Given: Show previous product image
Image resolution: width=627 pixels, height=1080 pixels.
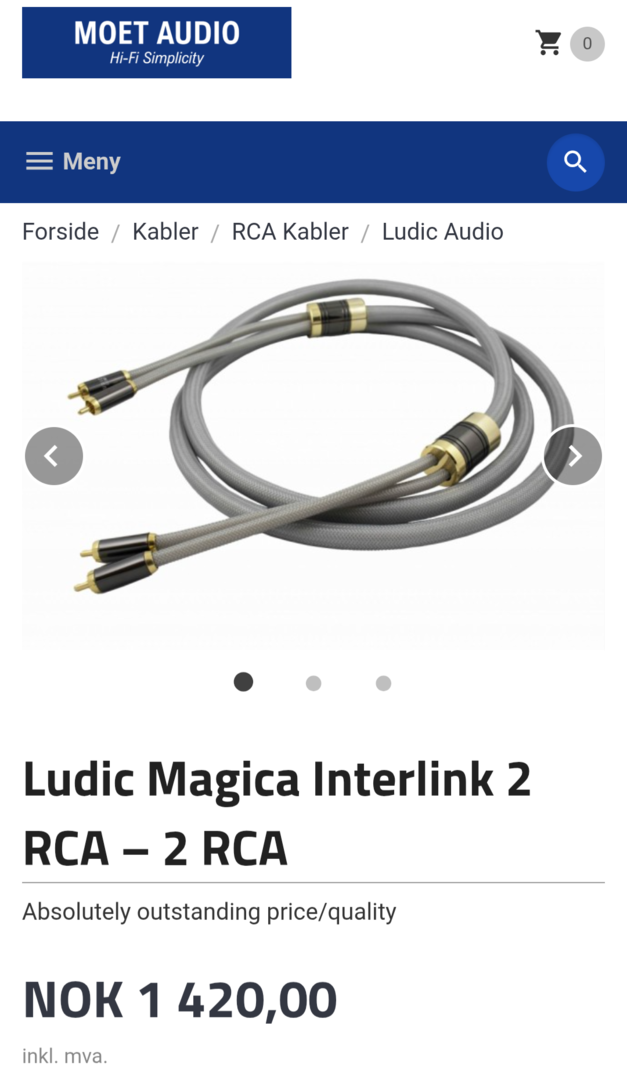Looking at the screenshot, I should (53, 456).
